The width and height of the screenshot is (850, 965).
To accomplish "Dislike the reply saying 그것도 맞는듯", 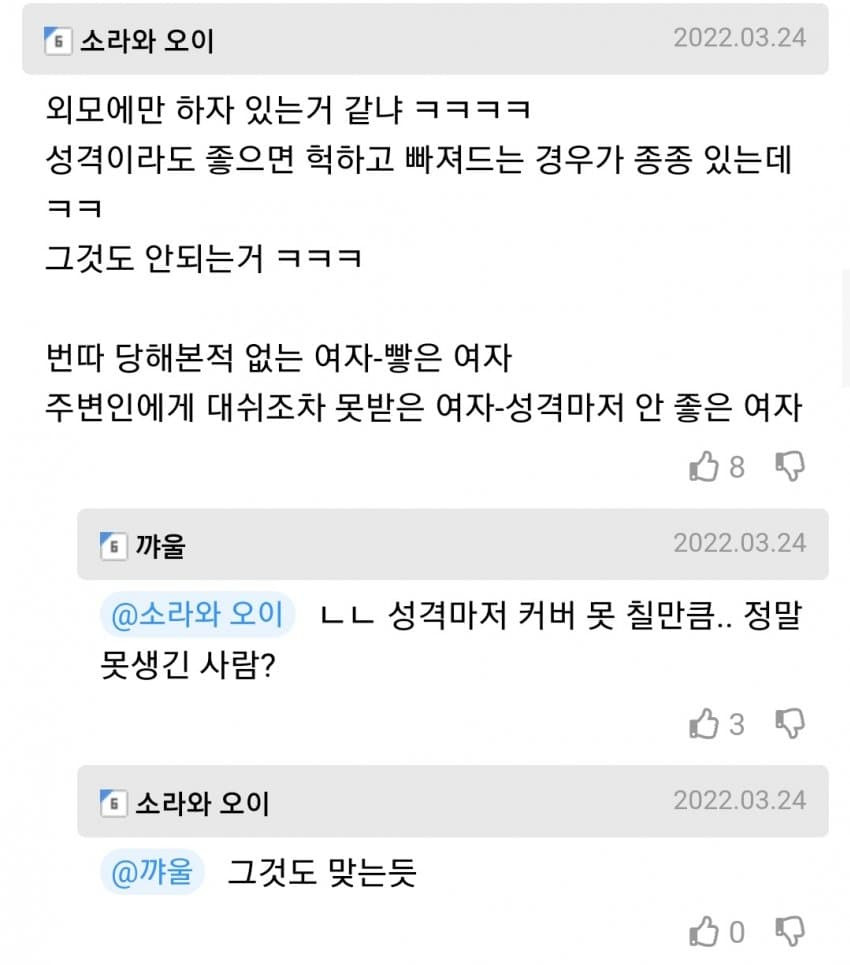I will click(x=790, y=932).
